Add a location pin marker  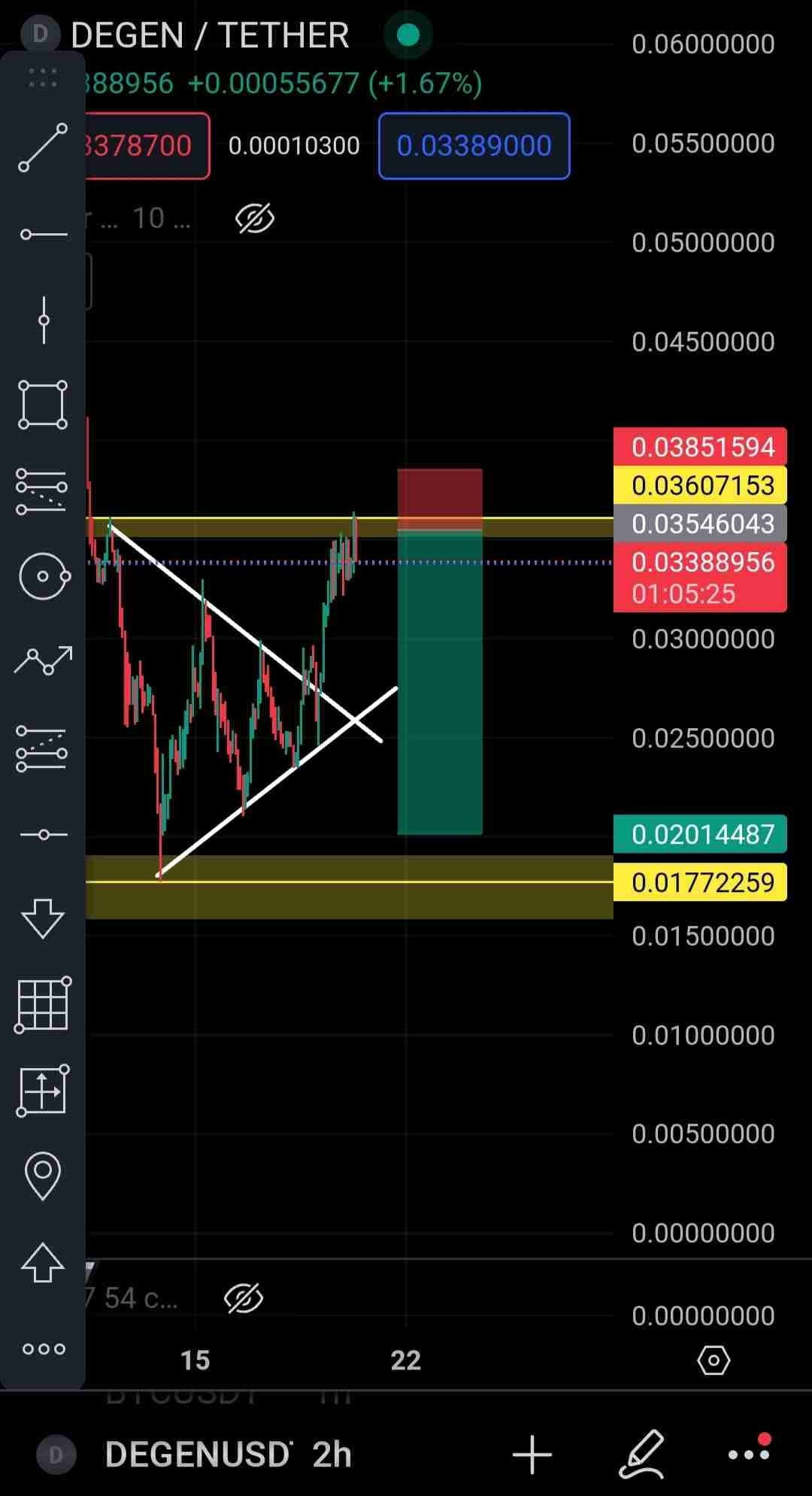[43, 1175]
